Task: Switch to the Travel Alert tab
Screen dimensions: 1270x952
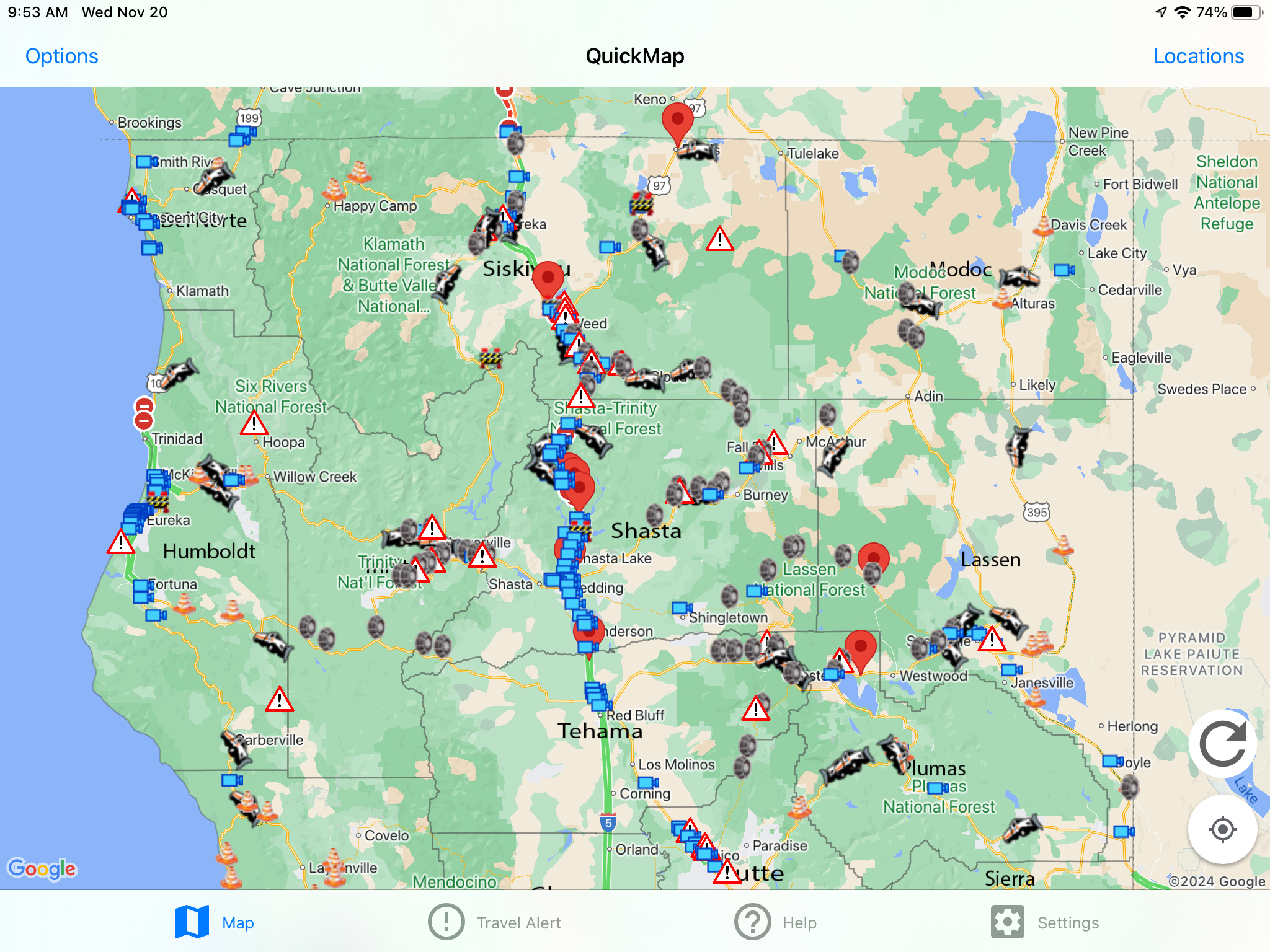Action: 495,922
